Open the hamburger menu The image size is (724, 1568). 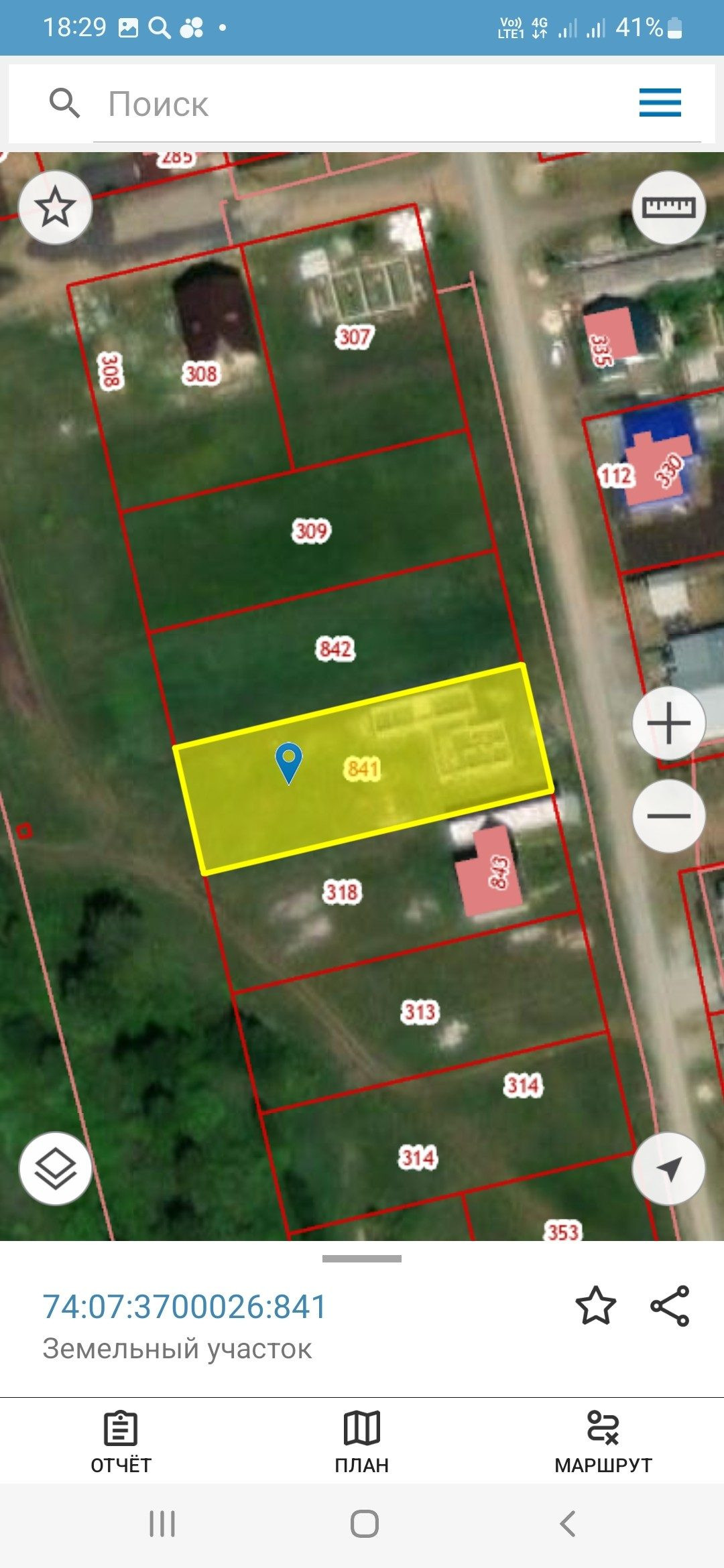pos(660,103)
